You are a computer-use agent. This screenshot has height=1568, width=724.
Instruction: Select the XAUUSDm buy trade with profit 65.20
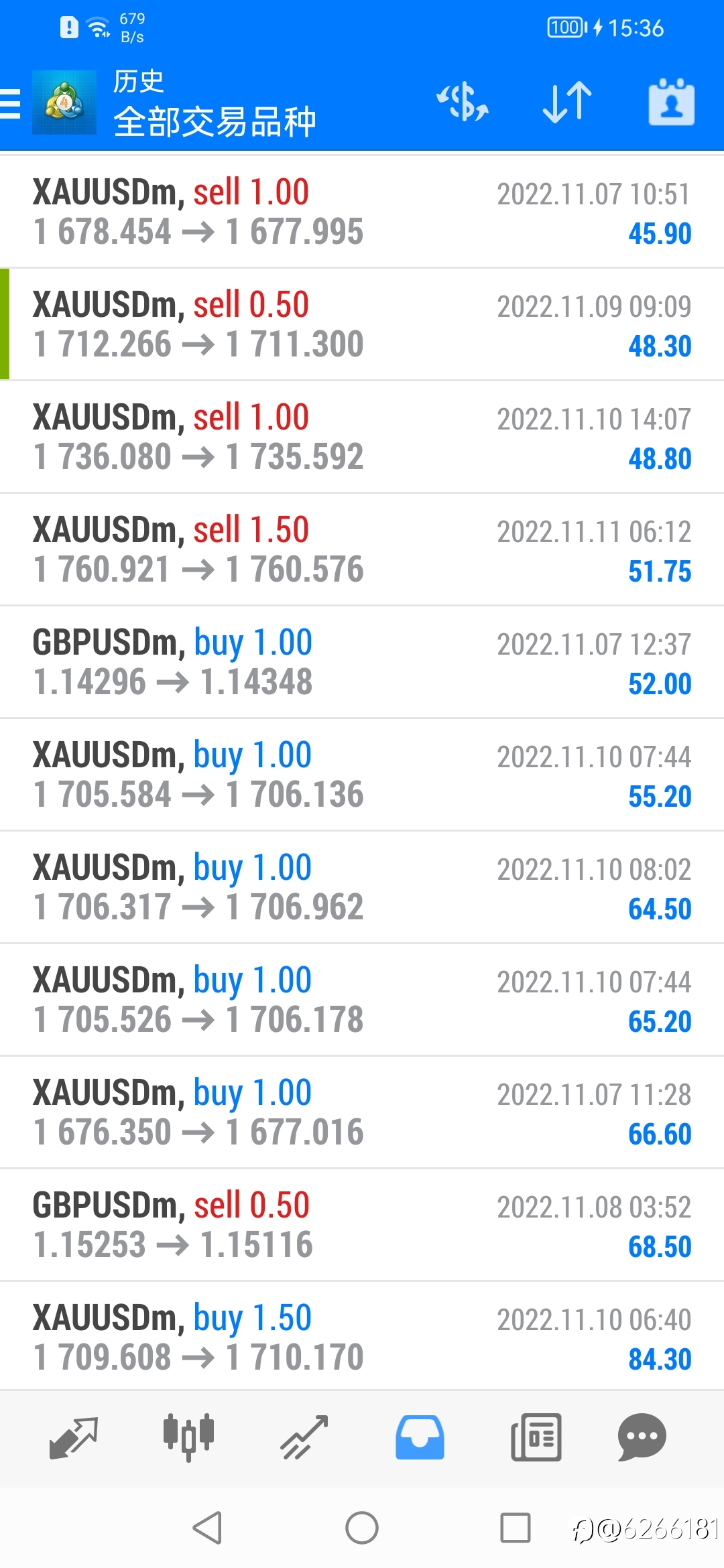(362, 1000)
